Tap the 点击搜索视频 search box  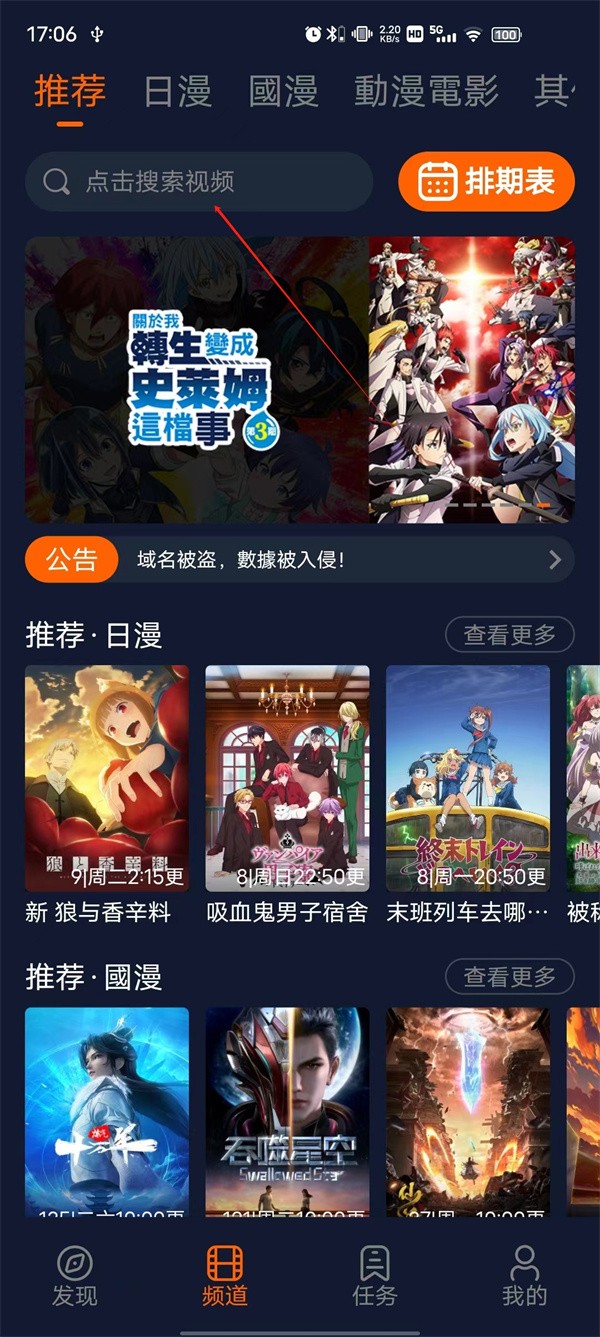198,182
